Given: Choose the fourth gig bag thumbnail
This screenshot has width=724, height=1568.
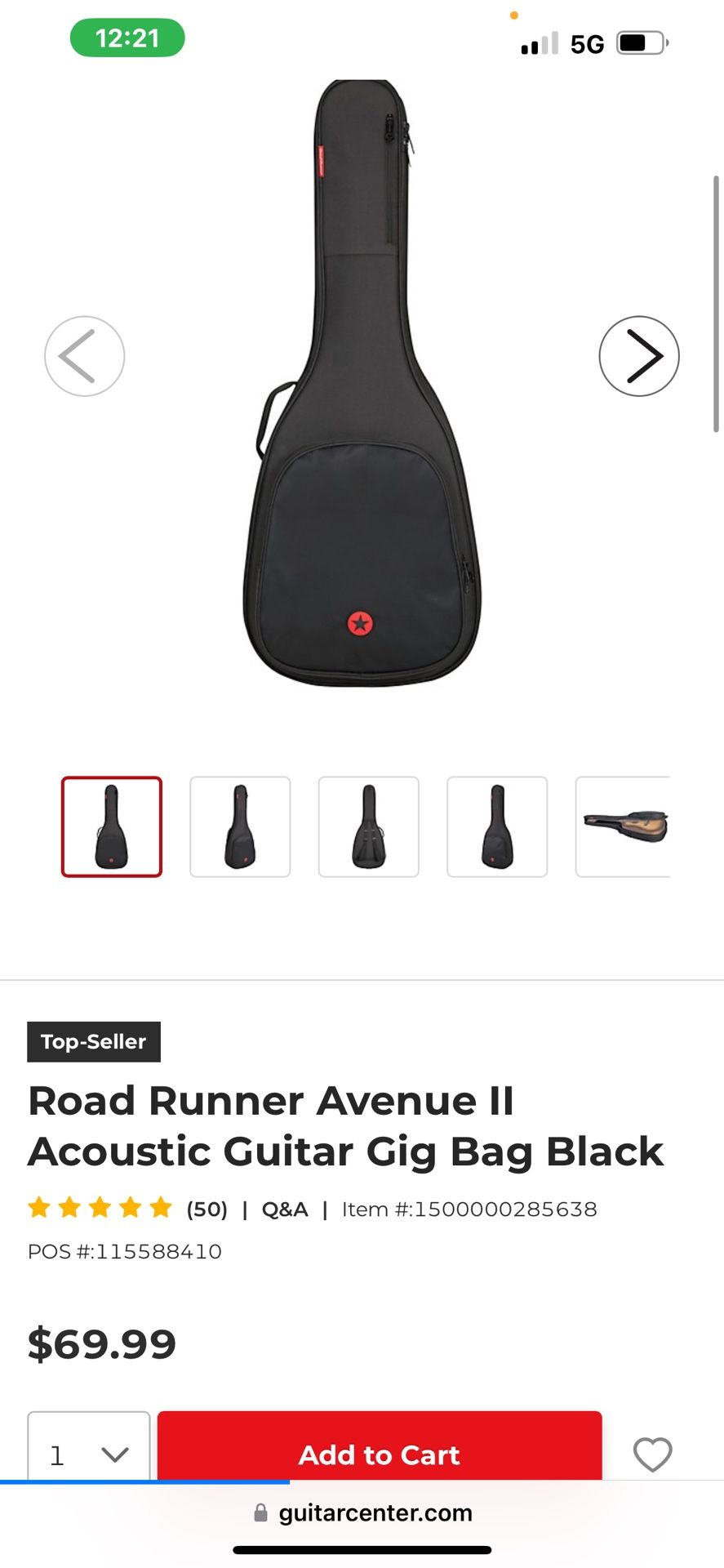Looking at the screenshot, I should (x=497, y=826).
